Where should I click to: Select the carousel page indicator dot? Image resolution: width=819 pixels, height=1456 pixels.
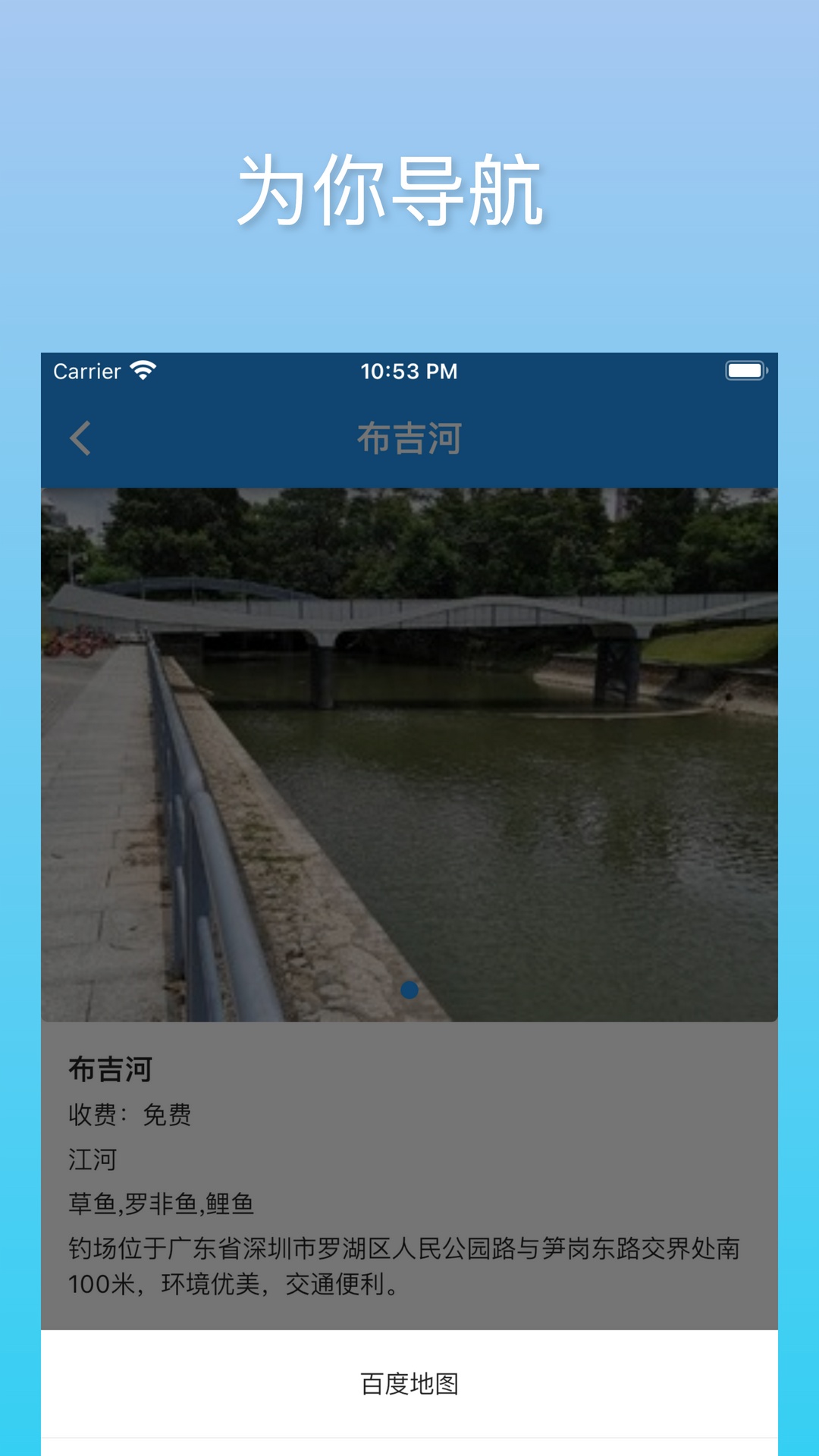(x=409, y=989)
